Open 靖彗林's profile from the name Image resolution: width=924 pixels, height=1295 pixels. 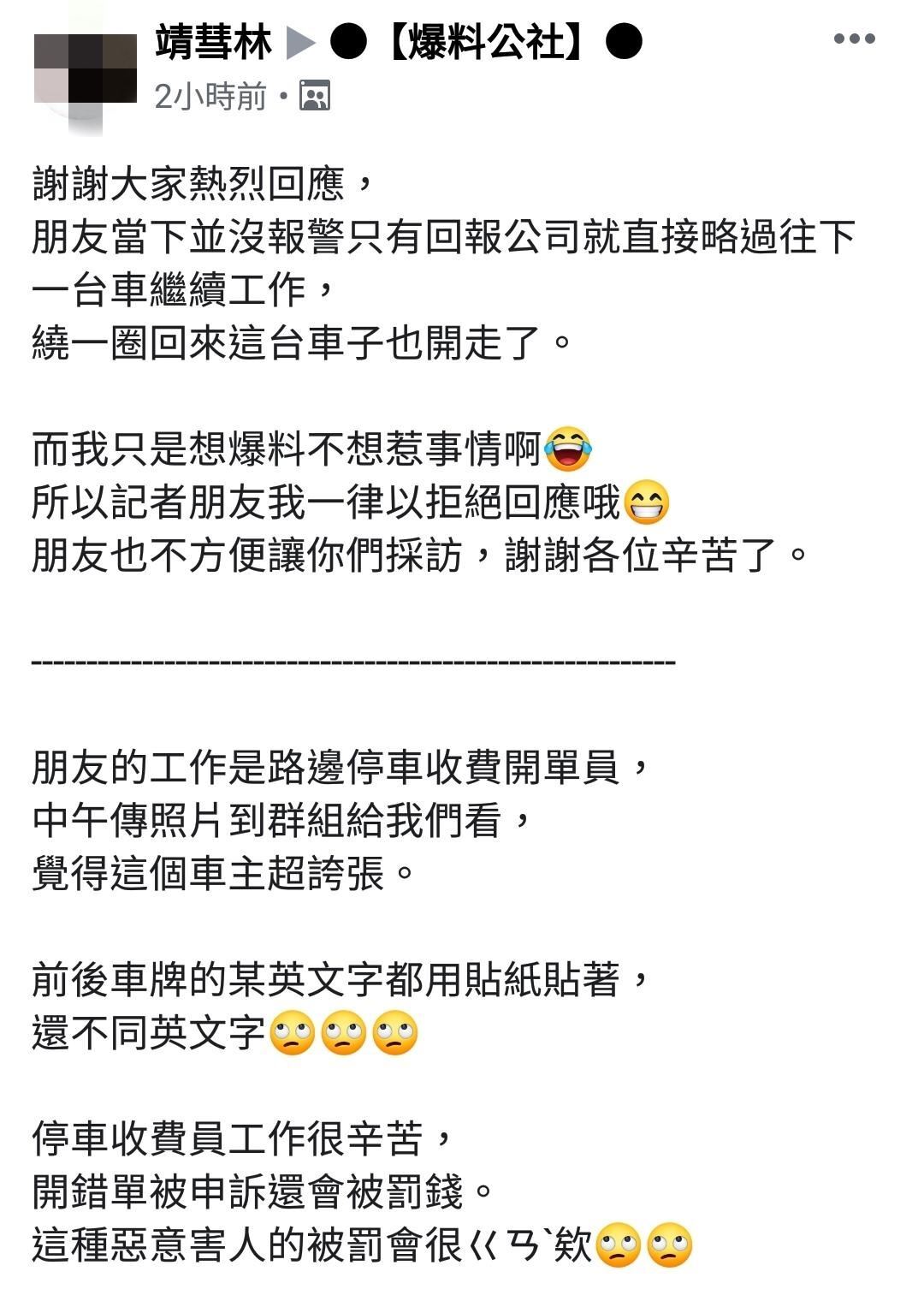click(213, 42)
